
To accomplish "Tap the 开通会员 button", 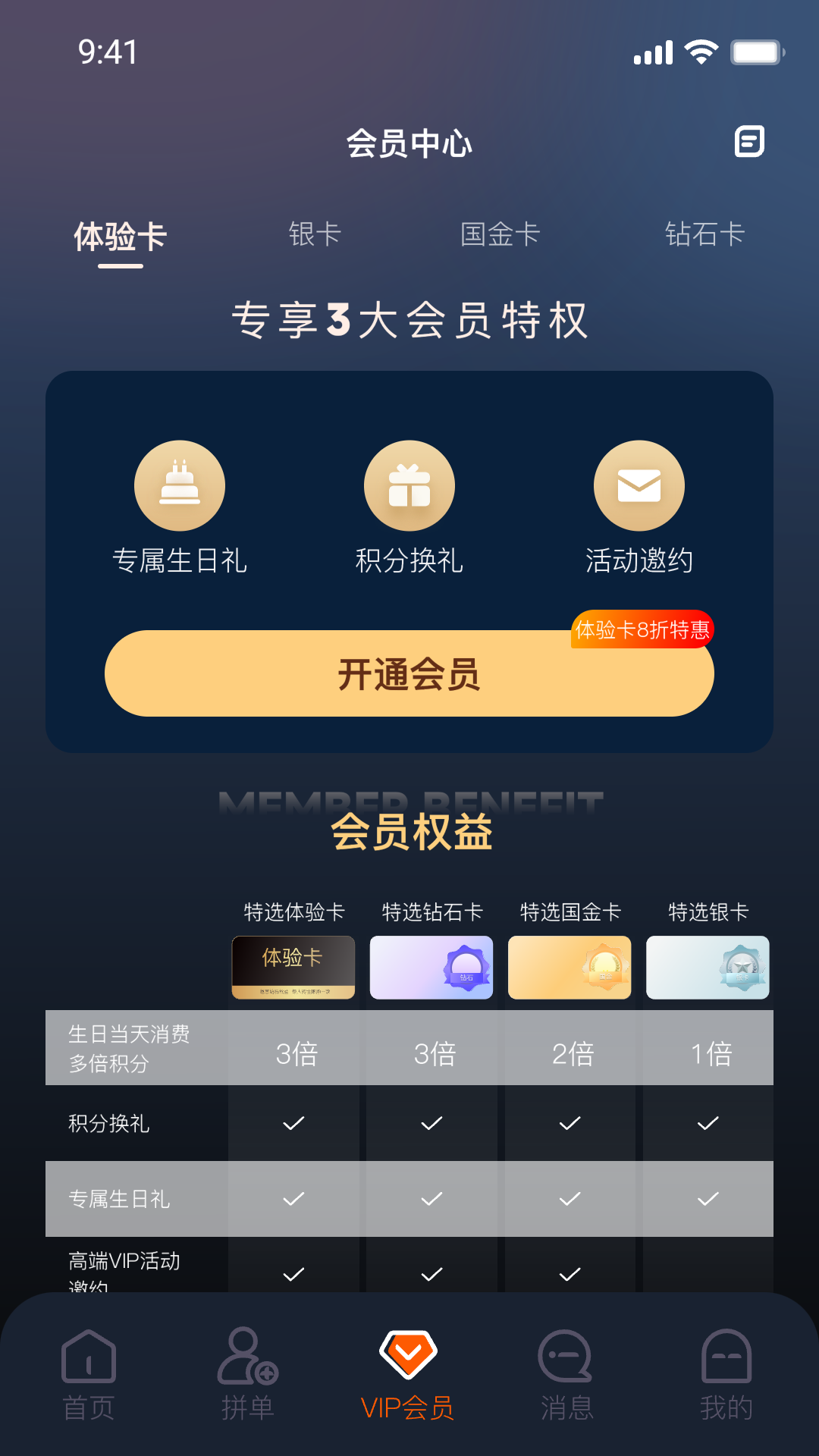I will tap(409, 673).
